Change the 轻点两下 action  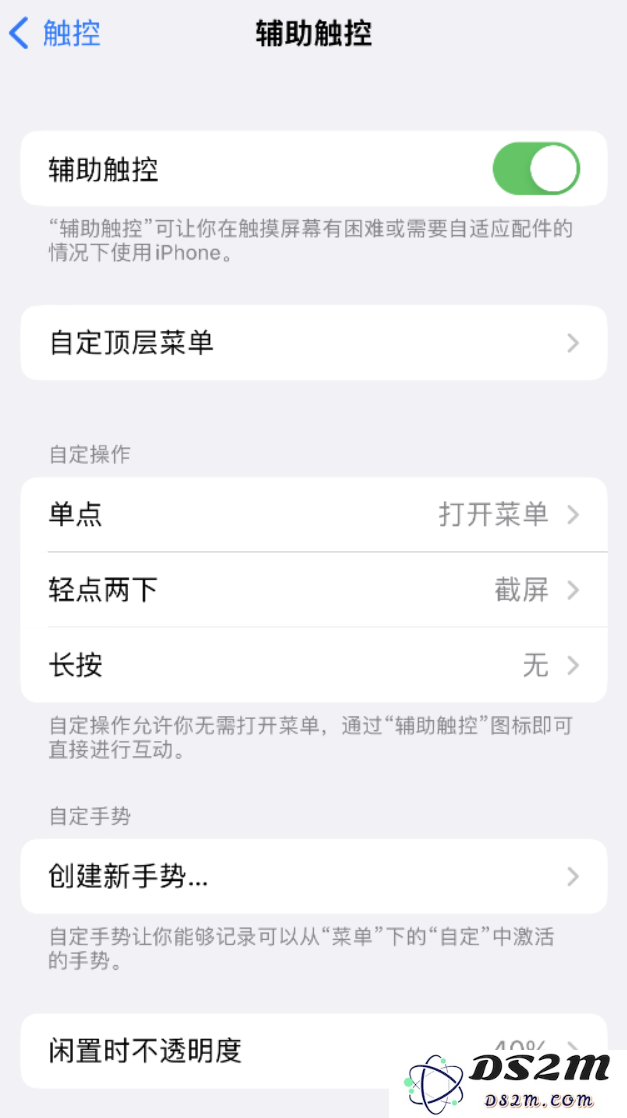click(x=314, y=590)
